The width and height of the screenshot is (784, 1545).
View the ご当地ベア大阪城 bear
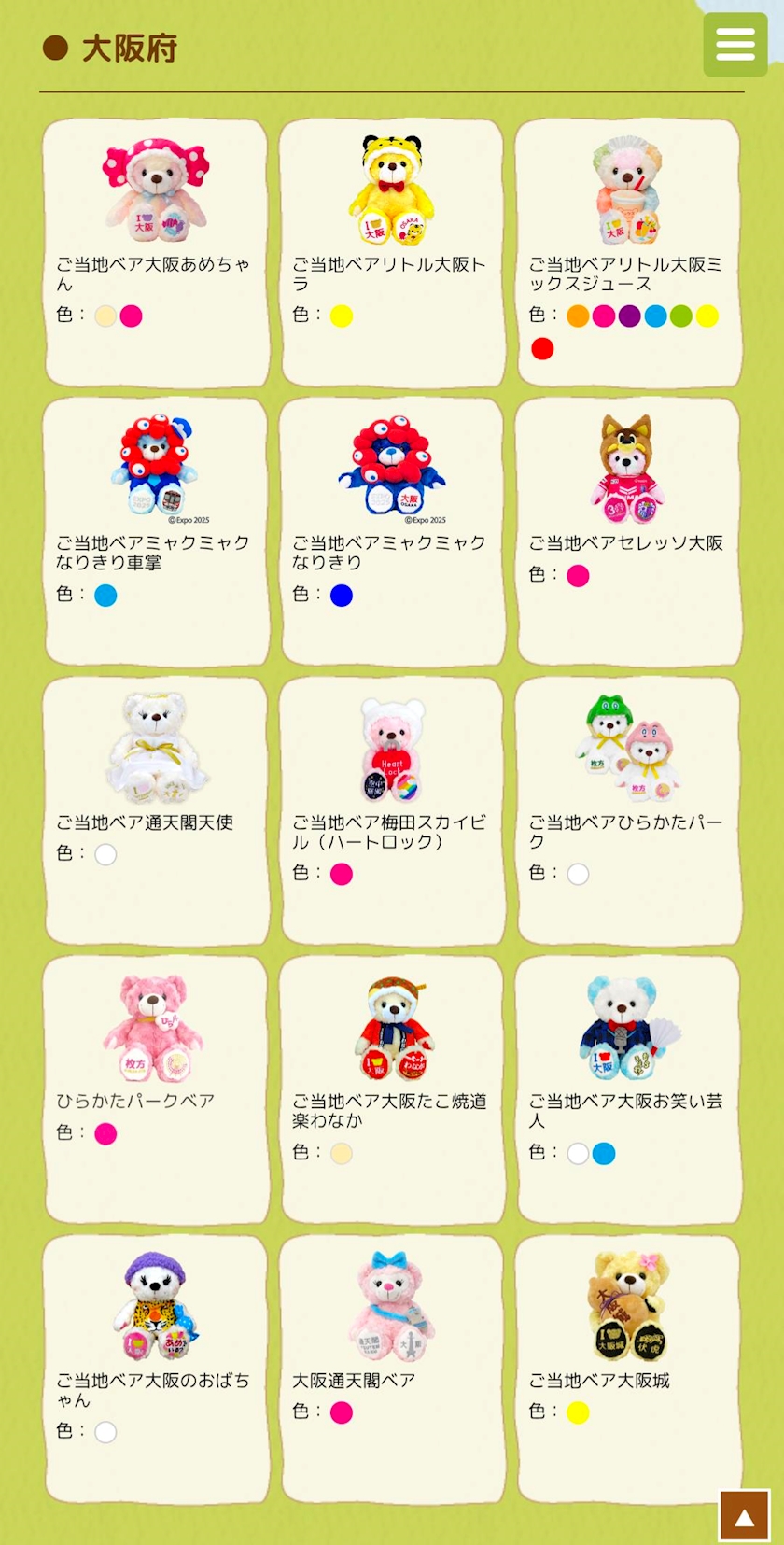pos(628,1368)
